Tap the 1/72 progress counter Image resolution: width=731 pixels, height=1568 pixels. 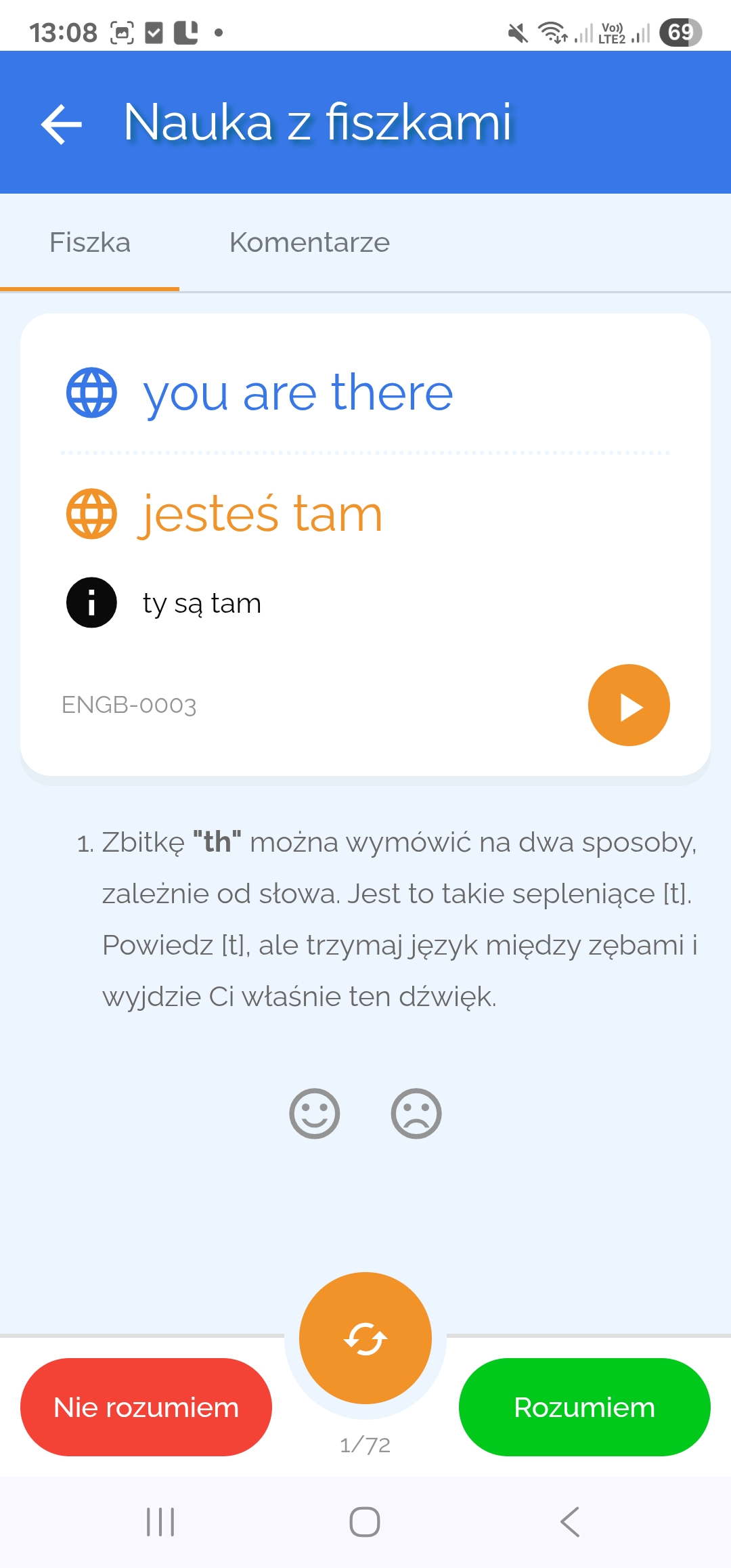point(365,1443)
